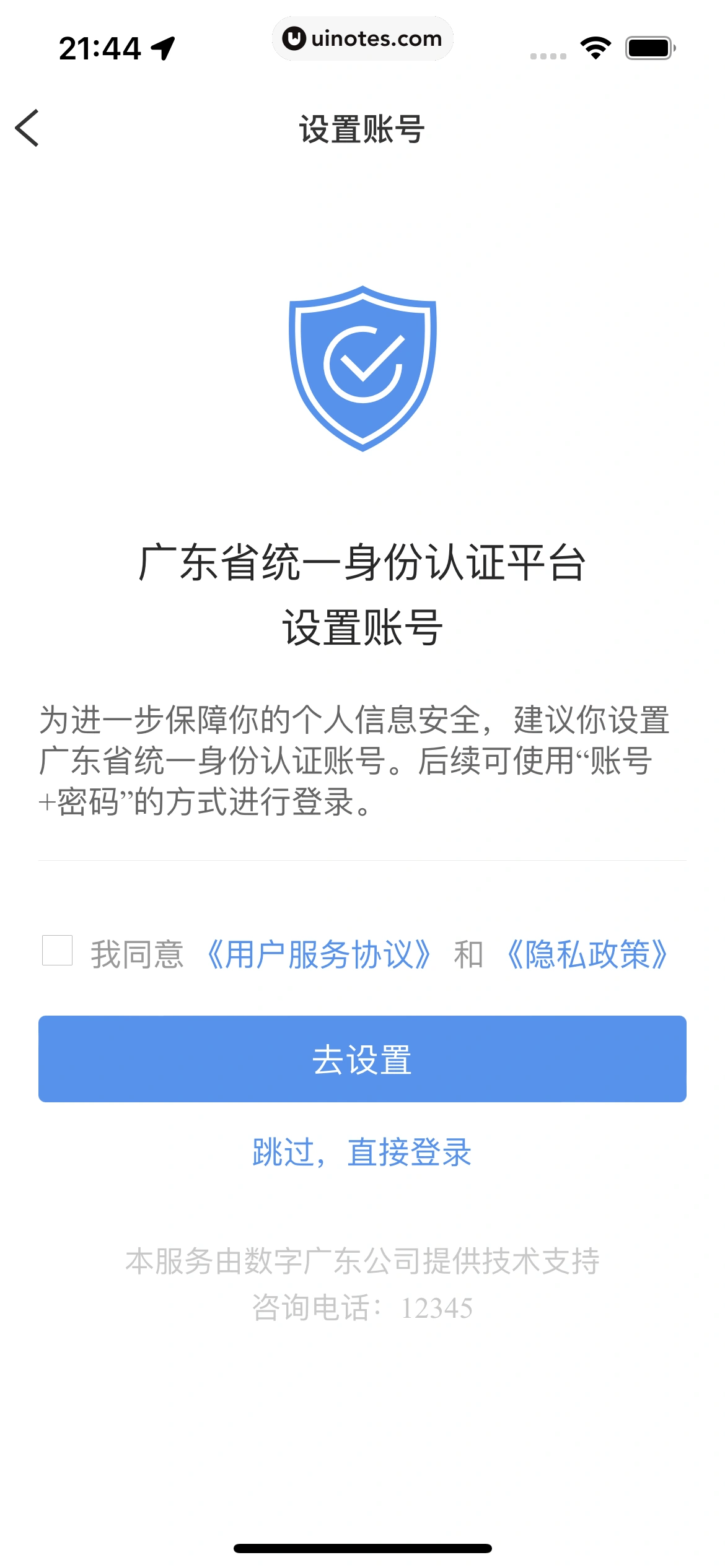Image resolution: width=725 pixels, height=1568 pixels.
Task: Open the 《用户服务协议》 link
Action: tap(318, 954)
